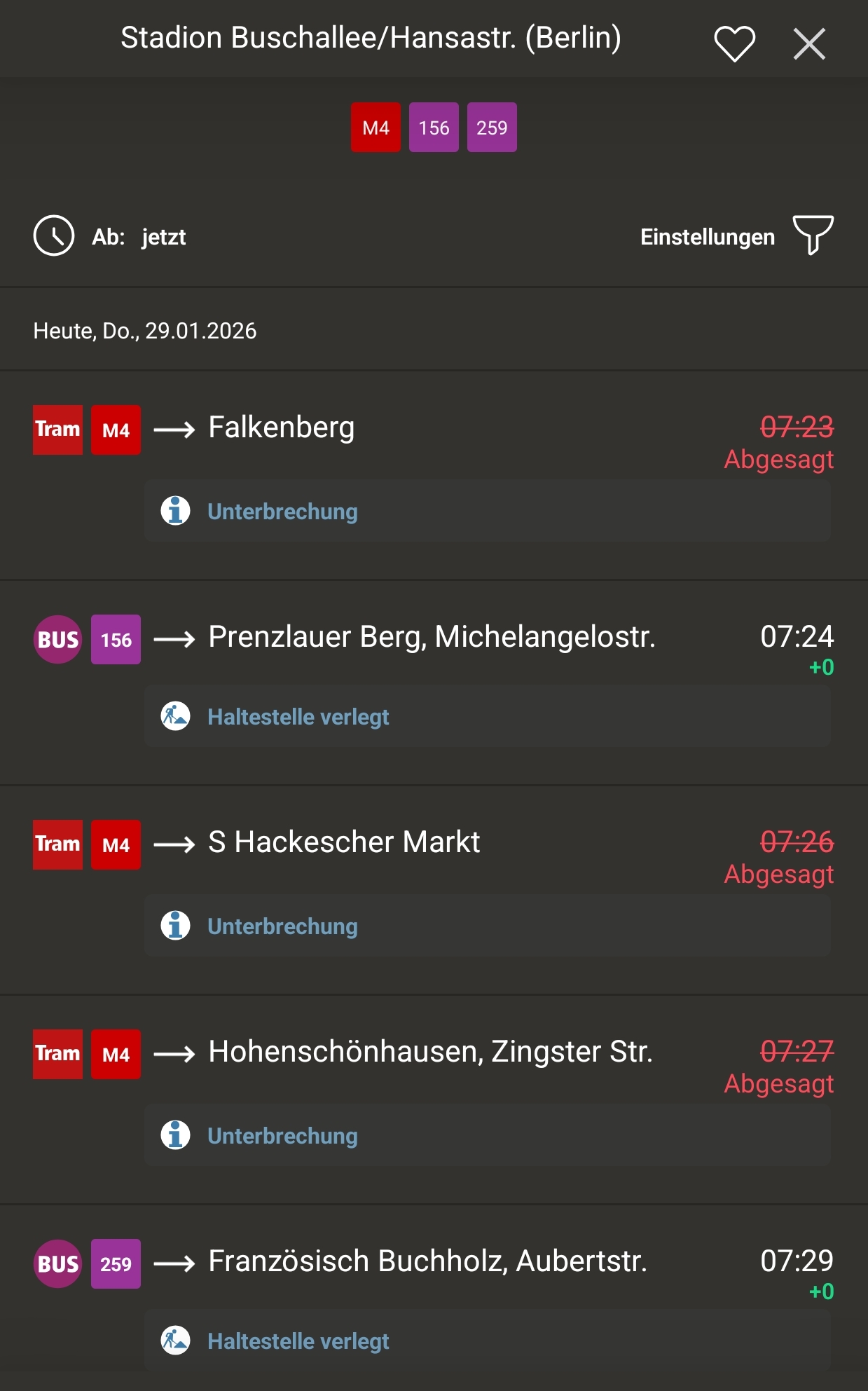This screenshot has height=1391, width=868.
Task: Select the 259 line chip
Action: click(x=492, y=128)
